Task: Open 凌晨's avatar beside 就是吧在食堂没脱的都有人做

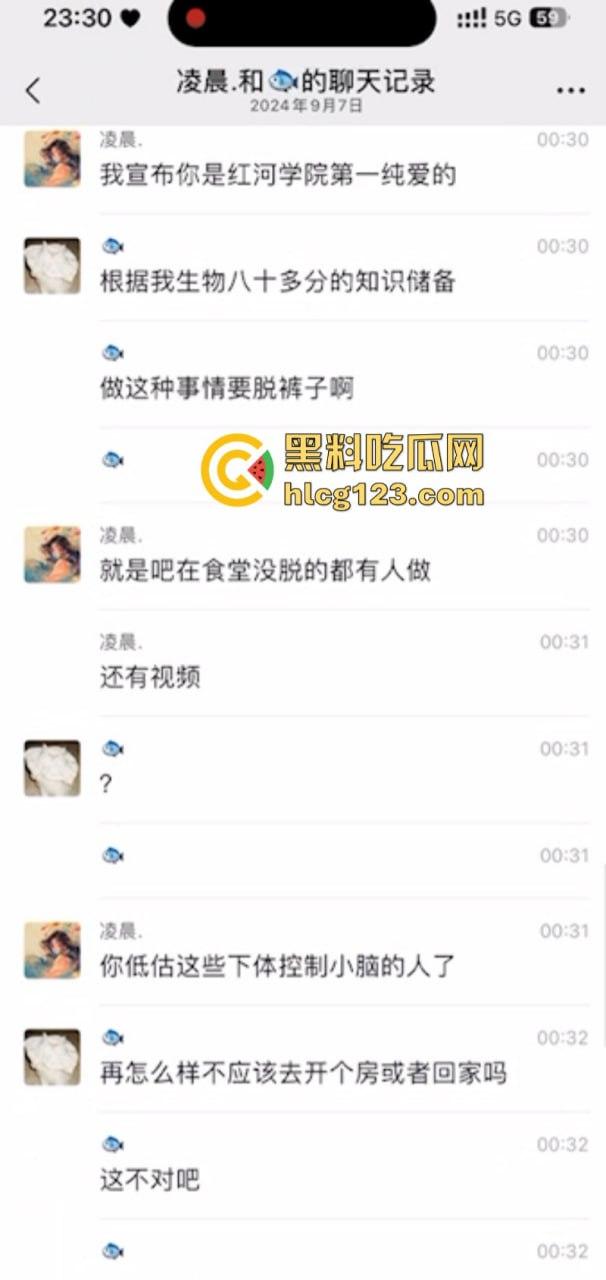Action: pyautogui.click(x=52, y=554)
